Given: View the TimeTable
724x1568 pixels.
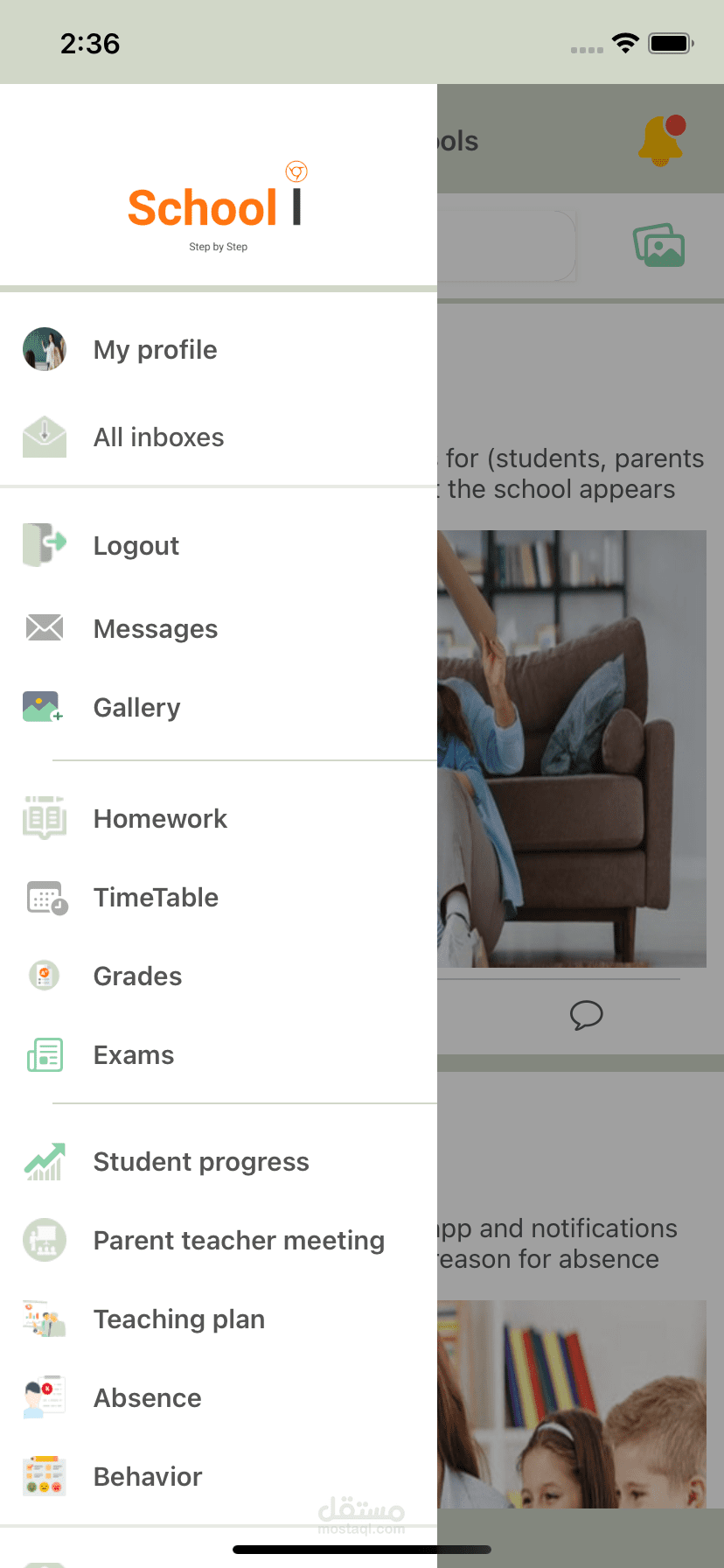Looking at the screenshot, I should click(x=156, y=898).
